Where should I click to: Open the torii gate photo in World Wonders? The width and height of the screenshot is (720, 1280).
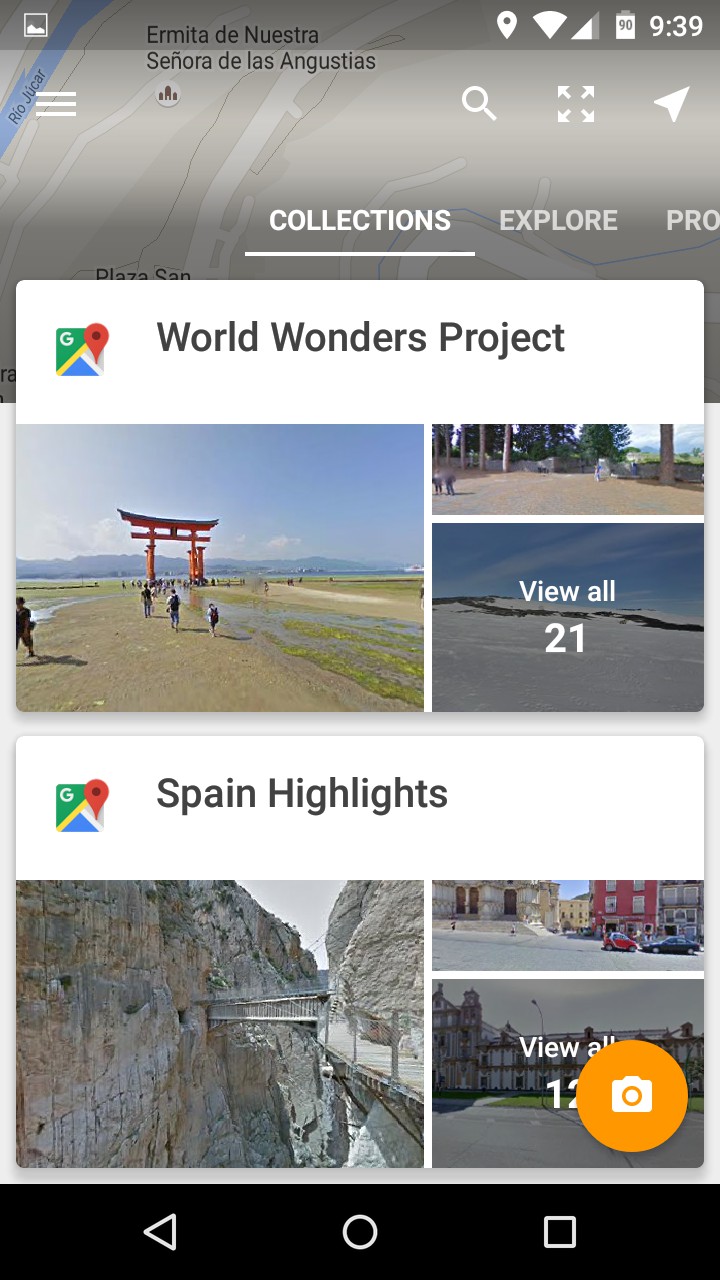(x=220, y=567)
